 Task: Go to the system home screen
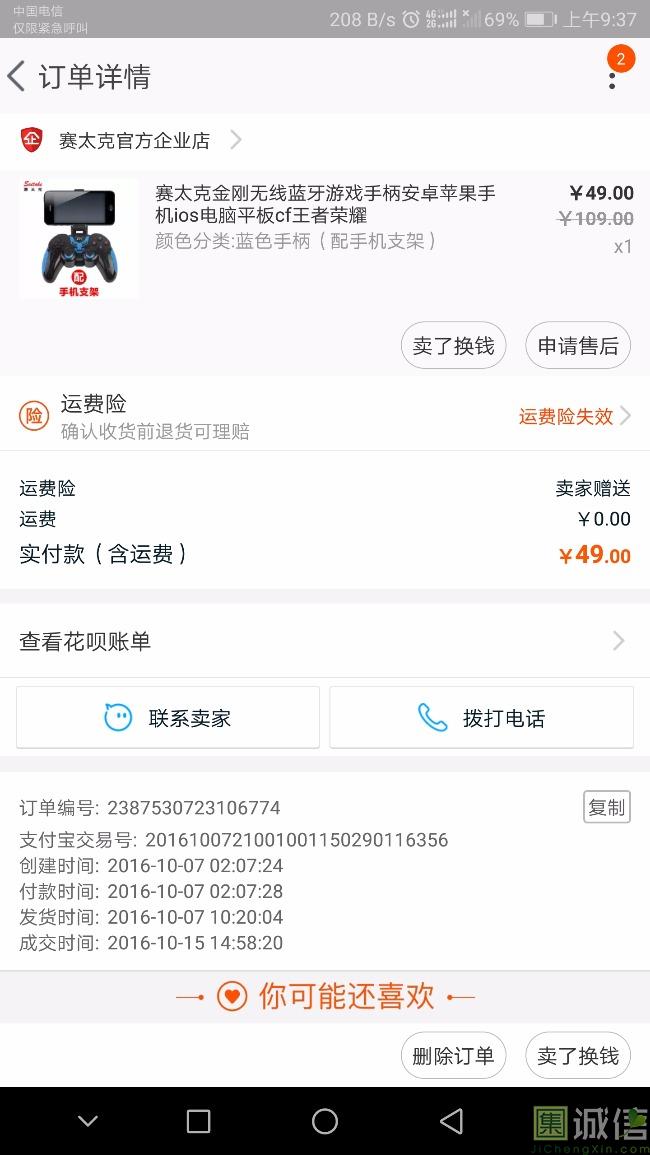point(325,1121)
